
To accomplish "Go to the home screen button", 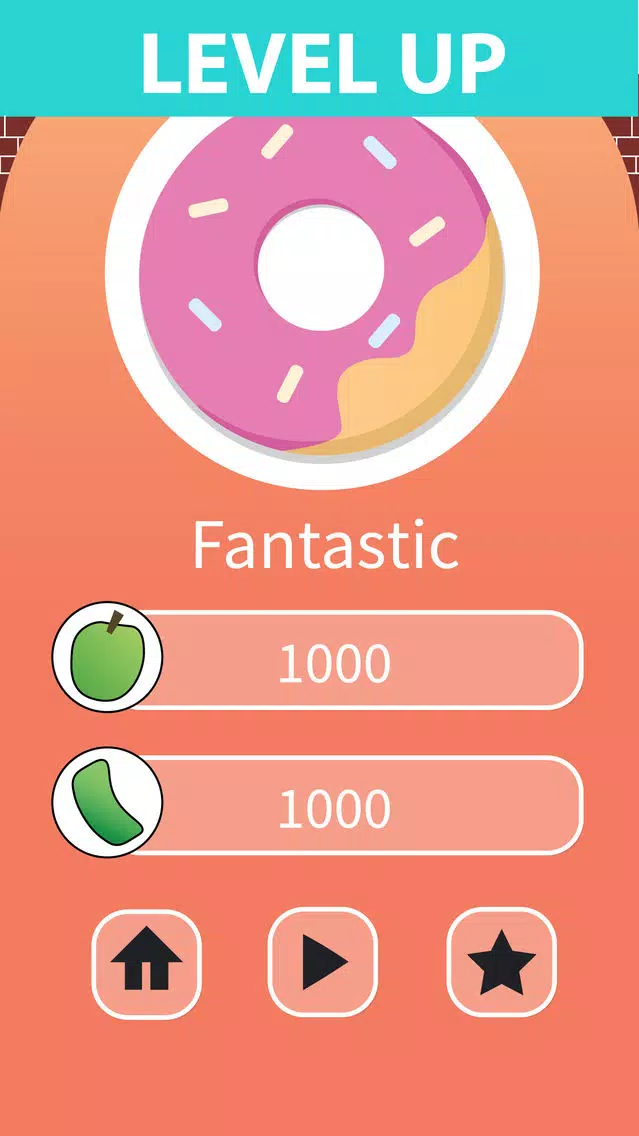I will pos(146,964).
